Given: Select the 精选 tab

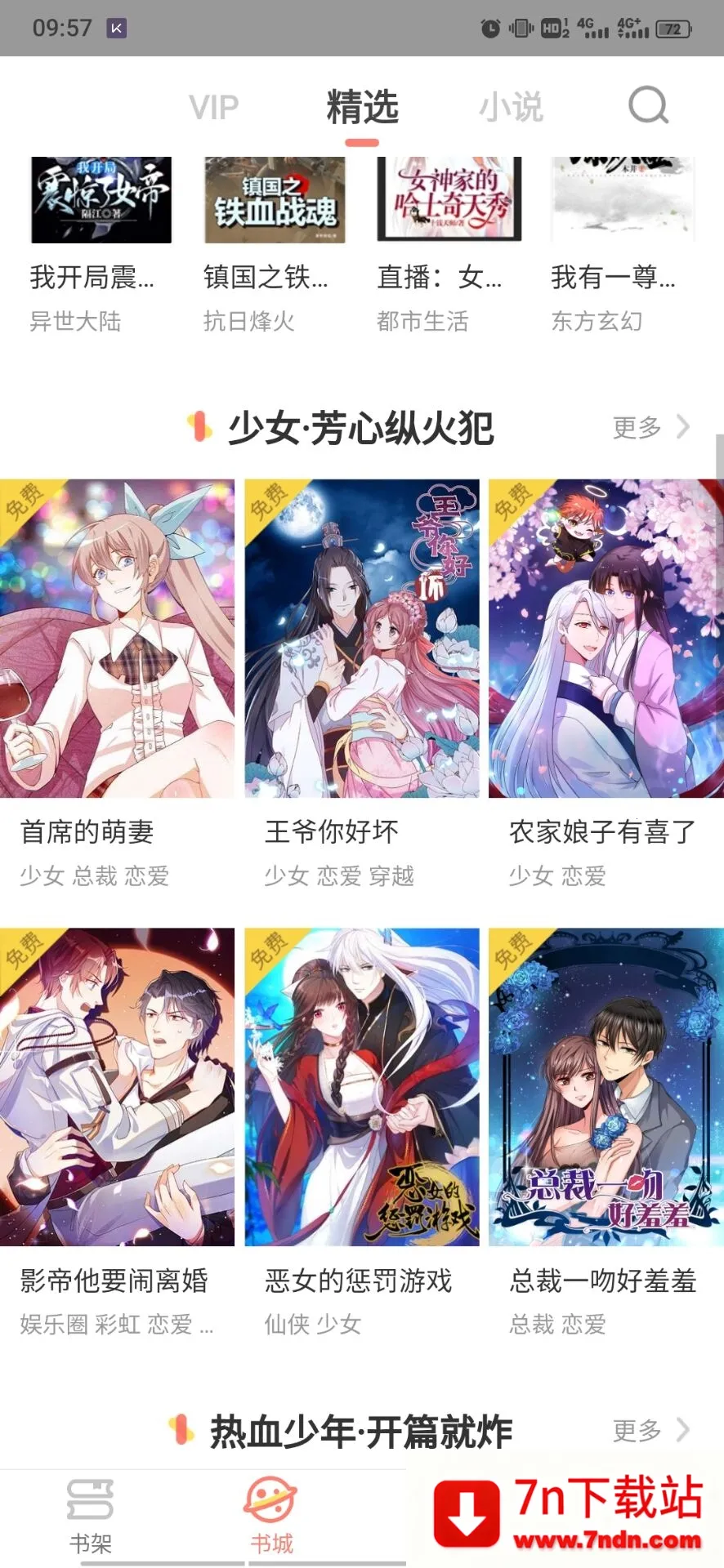Looking at the screenshot, I should click(x=362, y=107).
